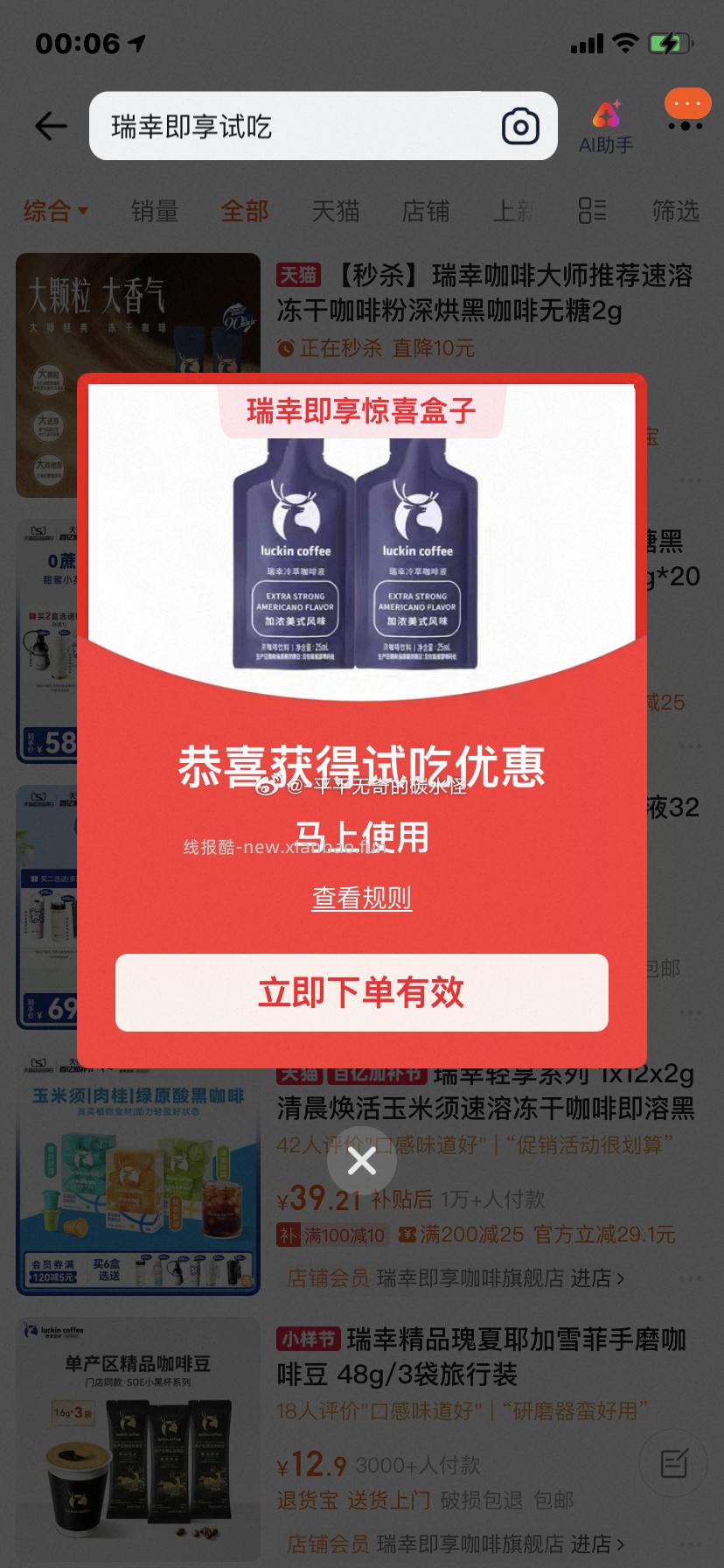Open the 筛选 filter panel

pyautogui.click(x=674, y=210)
